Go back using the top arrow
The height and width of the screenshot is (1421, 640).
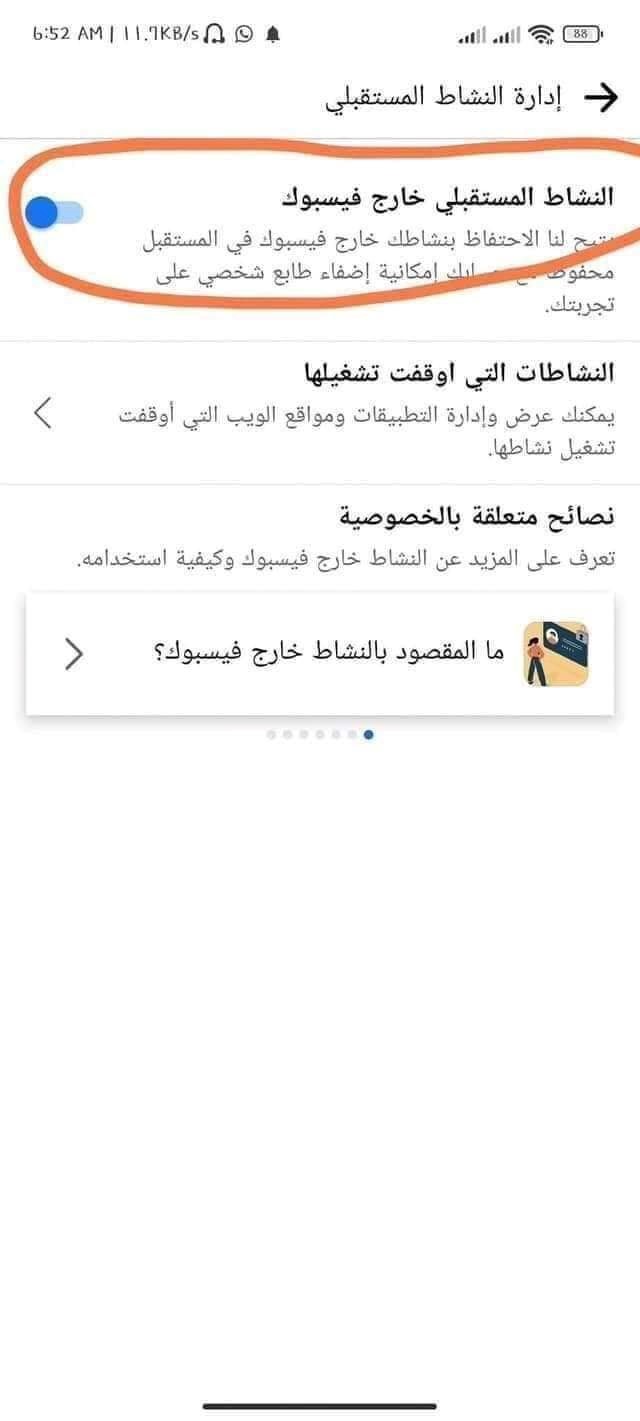601,97
